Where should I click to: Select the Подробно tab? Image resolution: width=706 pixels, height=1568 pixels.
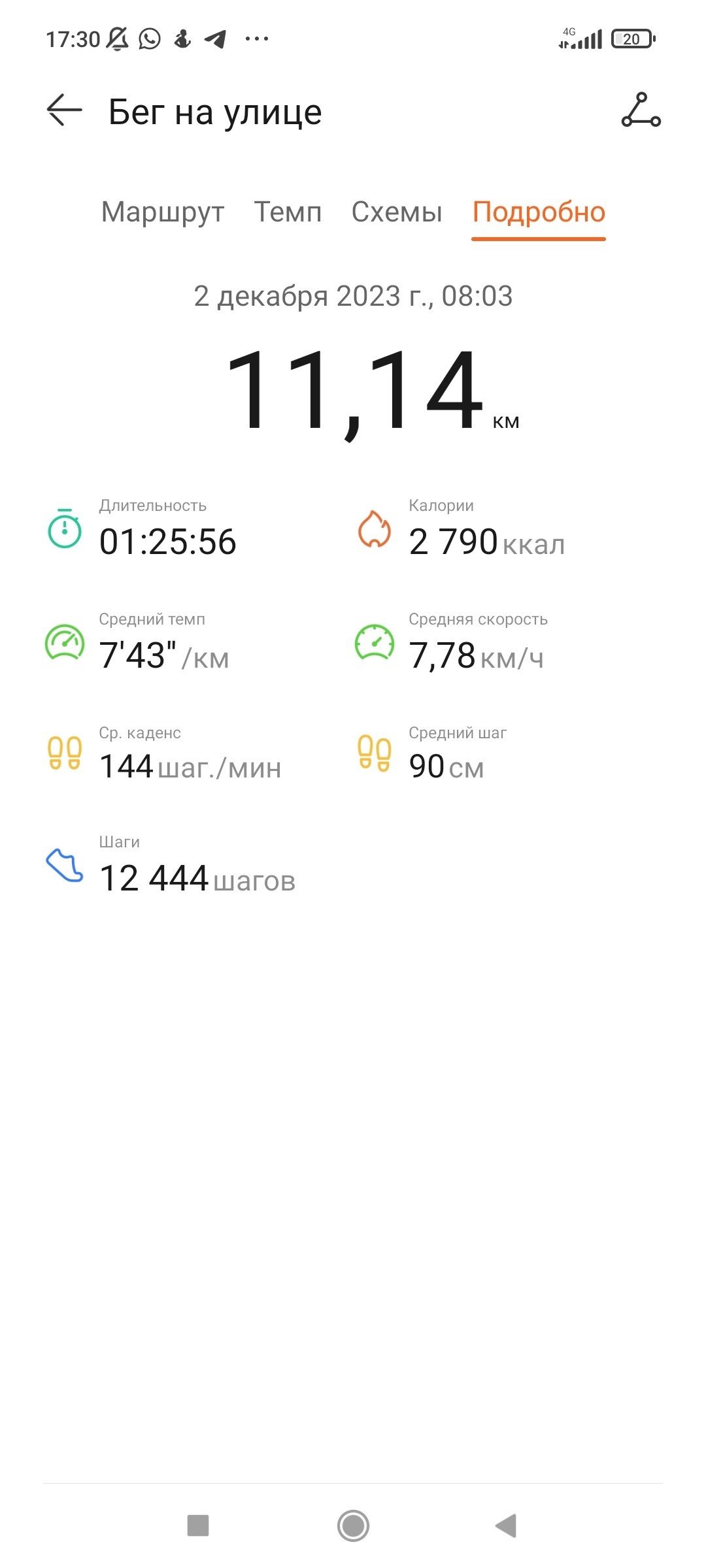click(539, 212)
